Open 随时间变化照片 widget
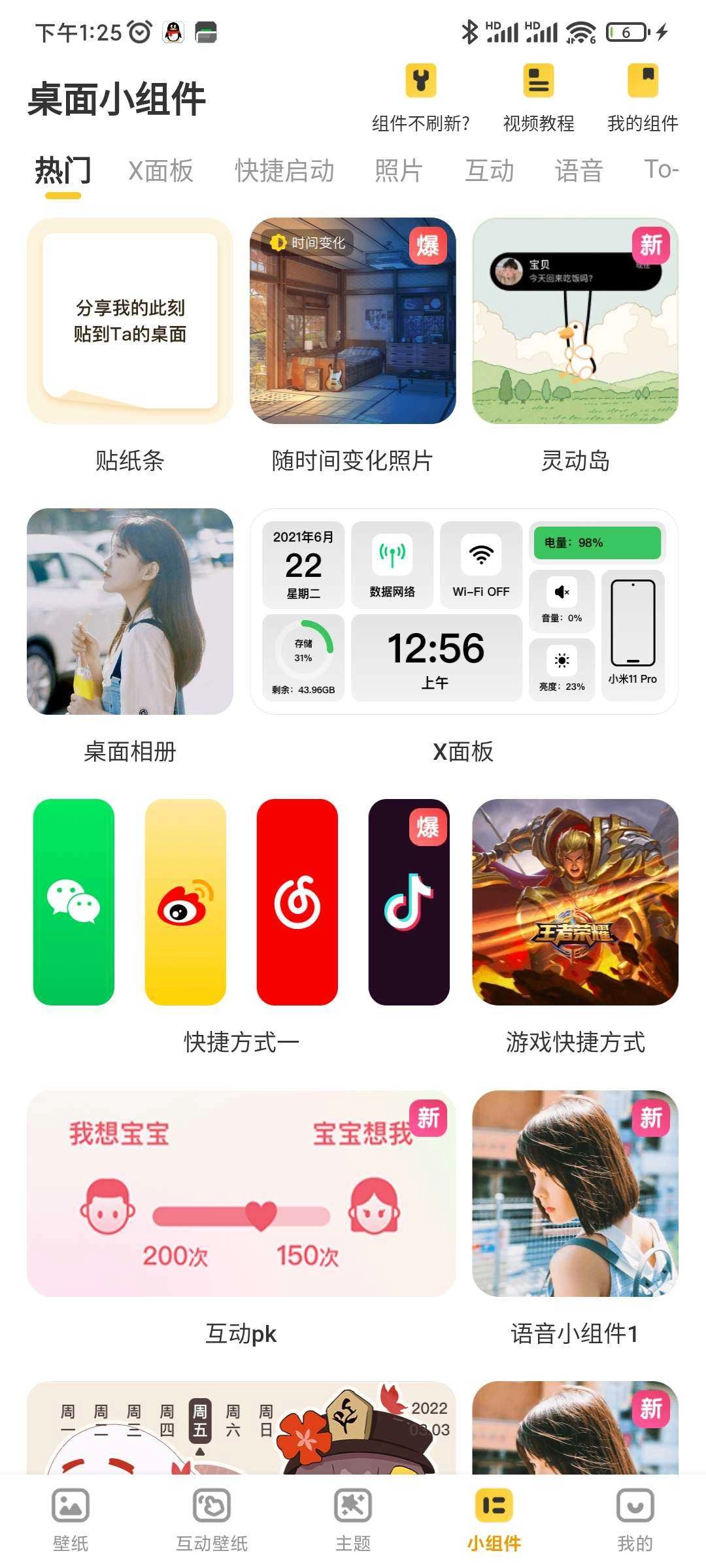This screenshot has width=706, height=1568. [x=352, y=321]
